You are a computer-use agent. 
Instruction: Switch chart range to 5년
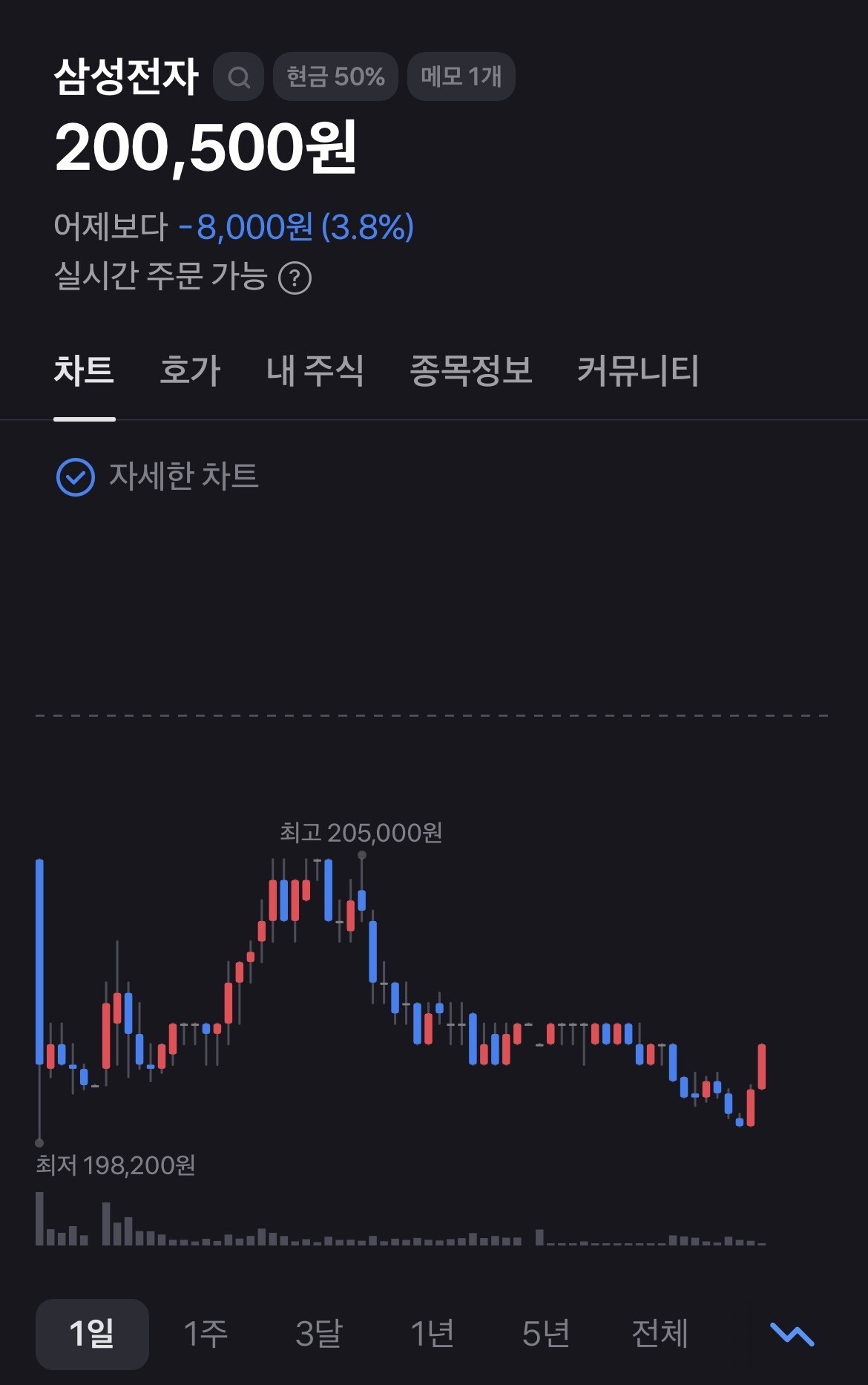[546, 1334]
